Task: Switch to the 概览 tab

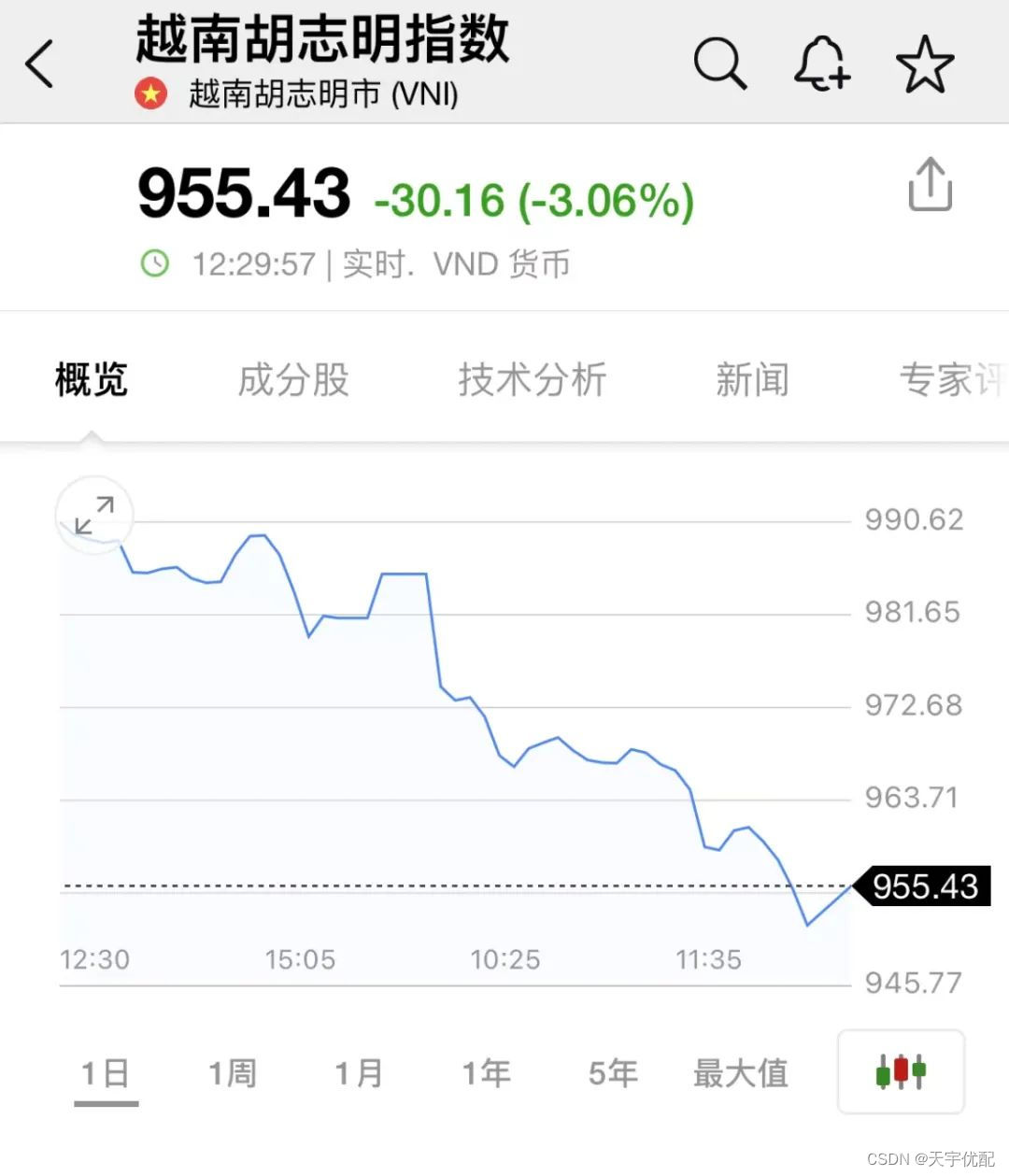Action: pyautogui.click(x=91, y=380)
